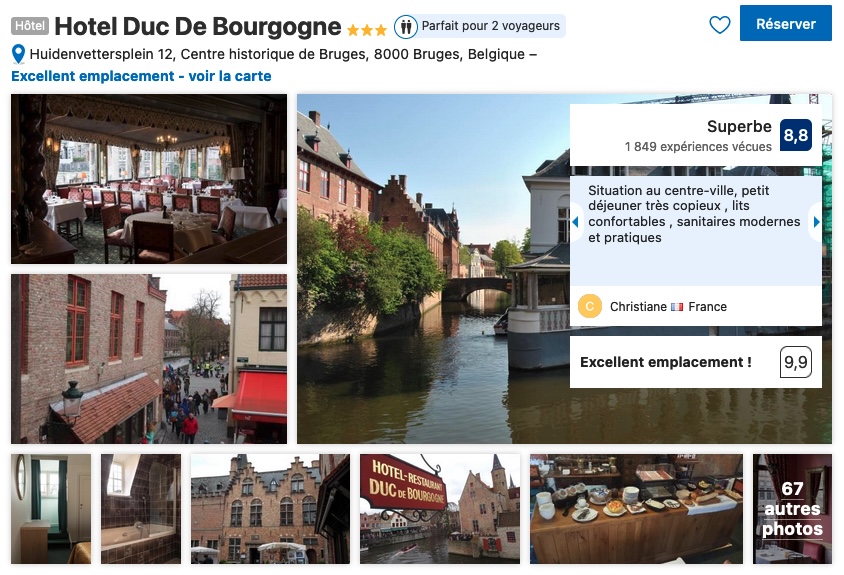Open the large canal photo
844x575 pixels.
pos(430,300)
